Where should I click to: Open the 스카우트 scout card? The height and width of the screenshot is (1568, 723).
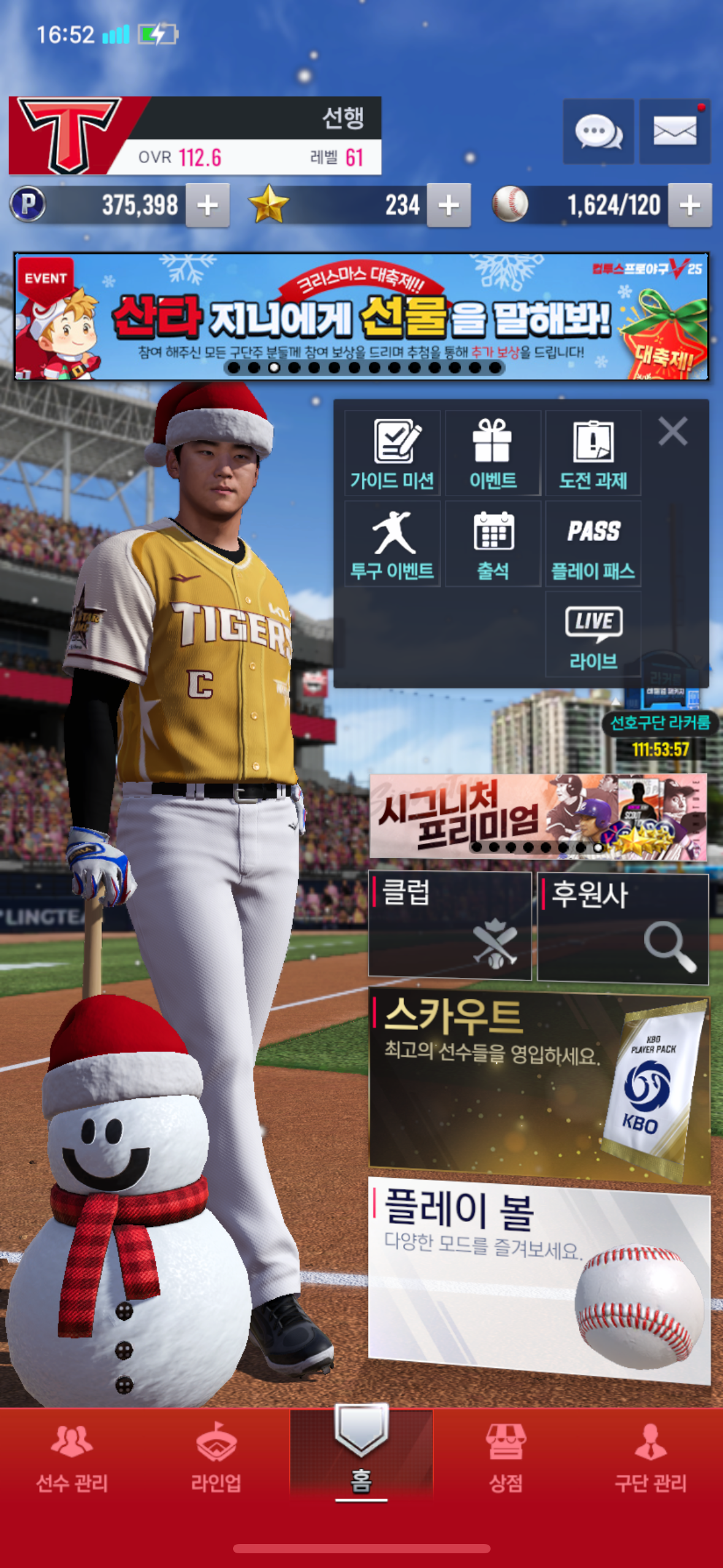click(x=539, y=1085)
